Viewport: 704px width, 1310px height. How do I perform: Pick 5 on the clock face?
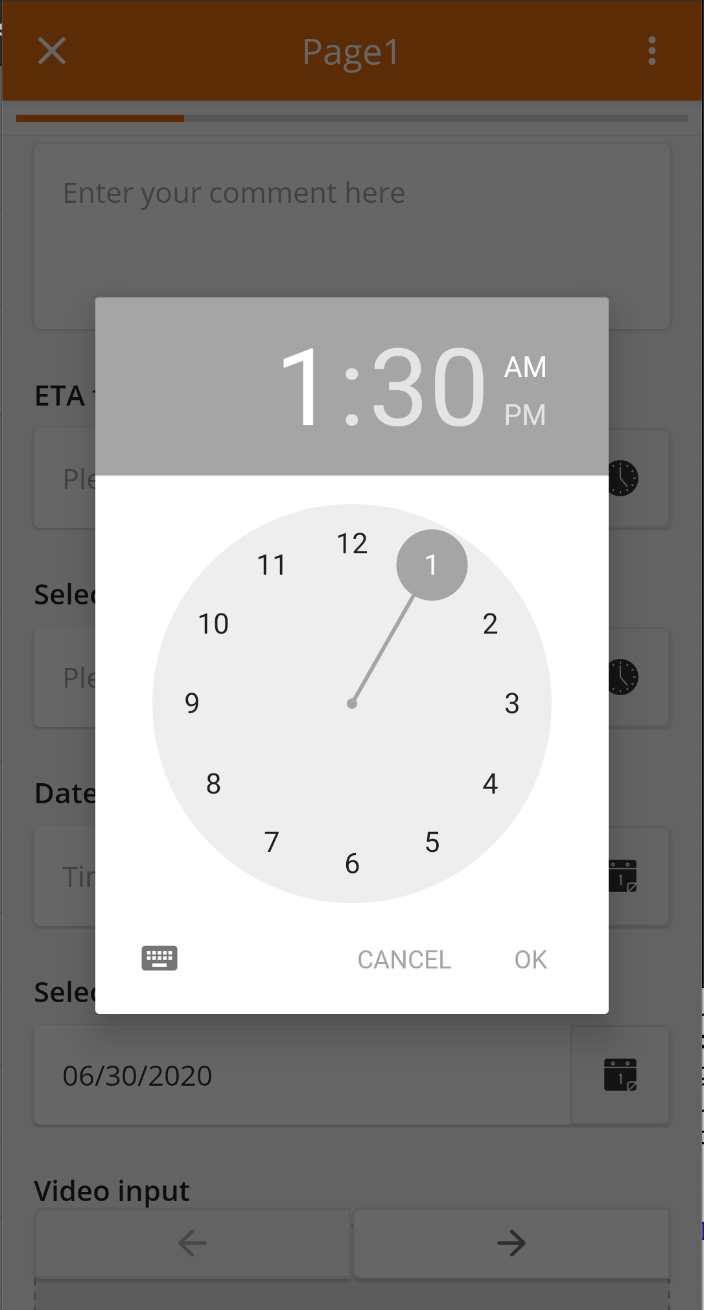pyautogui.click(x=432, y=842)
